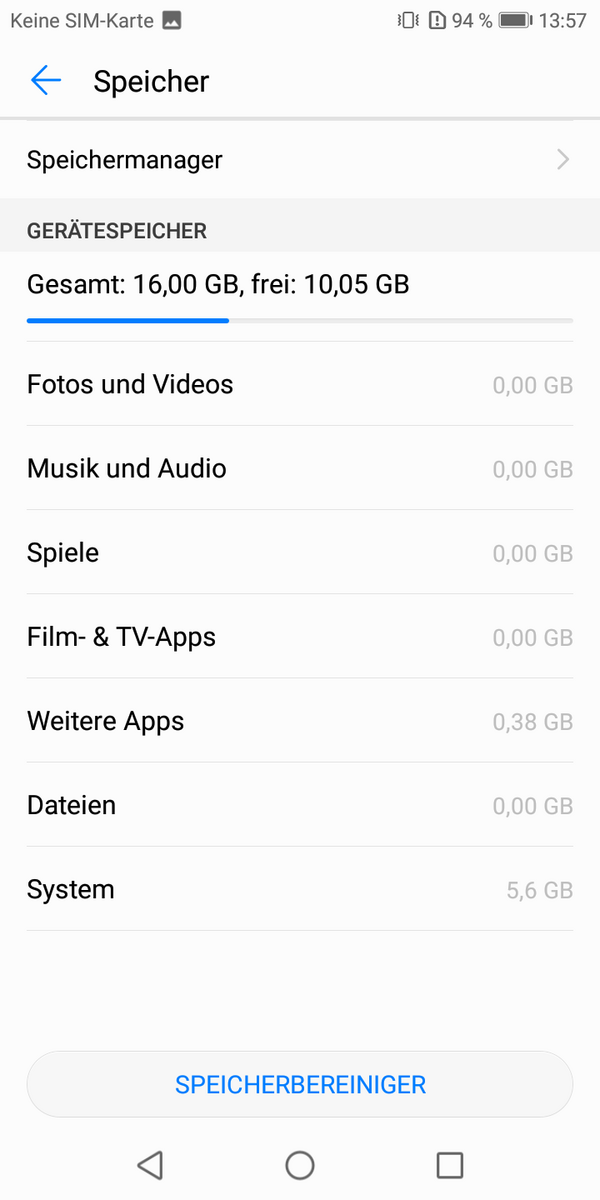
Task: Launch the Speicherbereiniger button
Action: point(300,1084)
